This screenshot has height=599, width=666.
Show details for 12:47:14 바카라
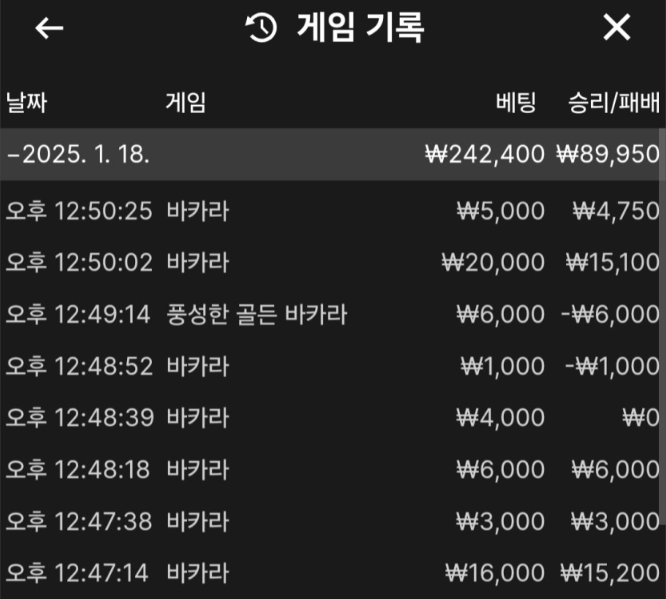332,573
